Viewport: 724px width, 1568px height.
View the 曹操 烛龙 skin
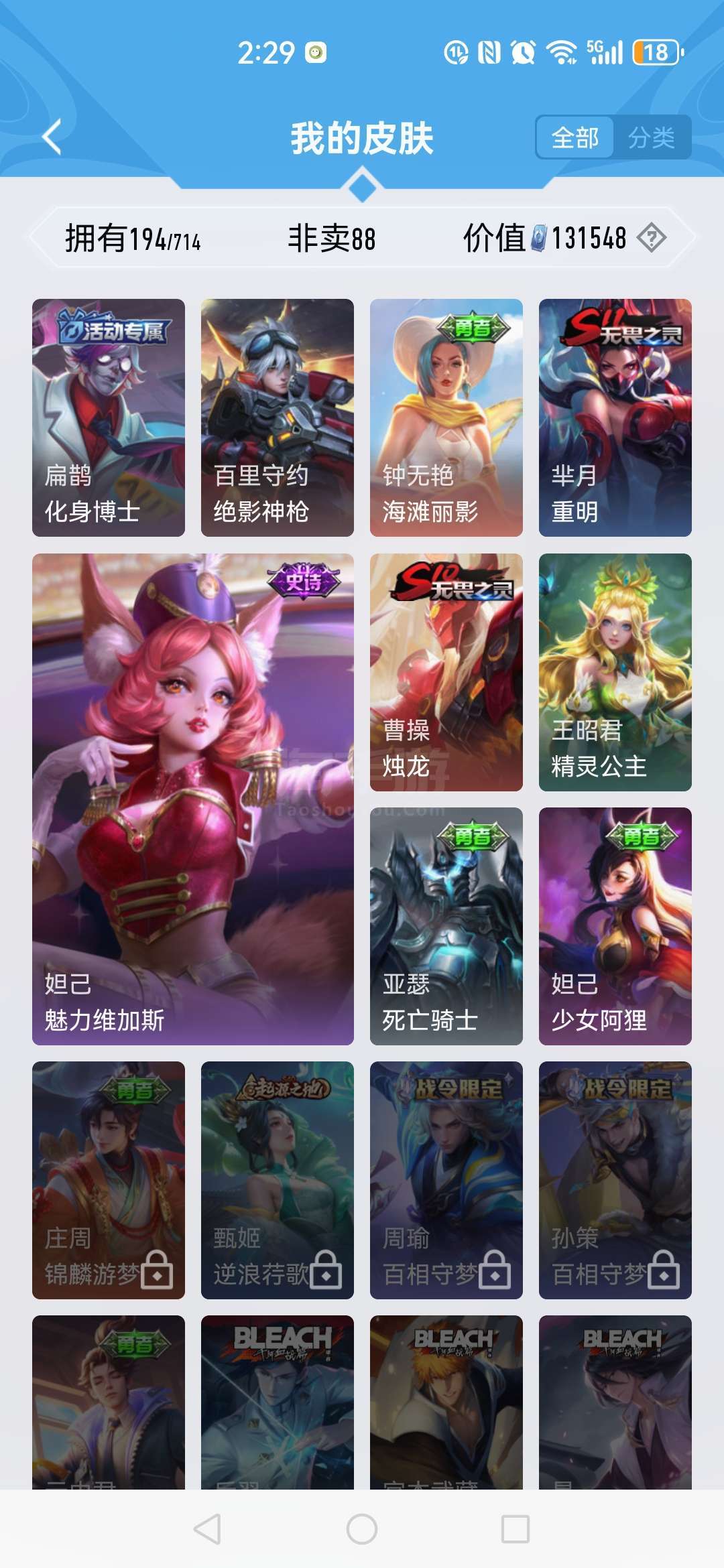[x=446, y=672]
